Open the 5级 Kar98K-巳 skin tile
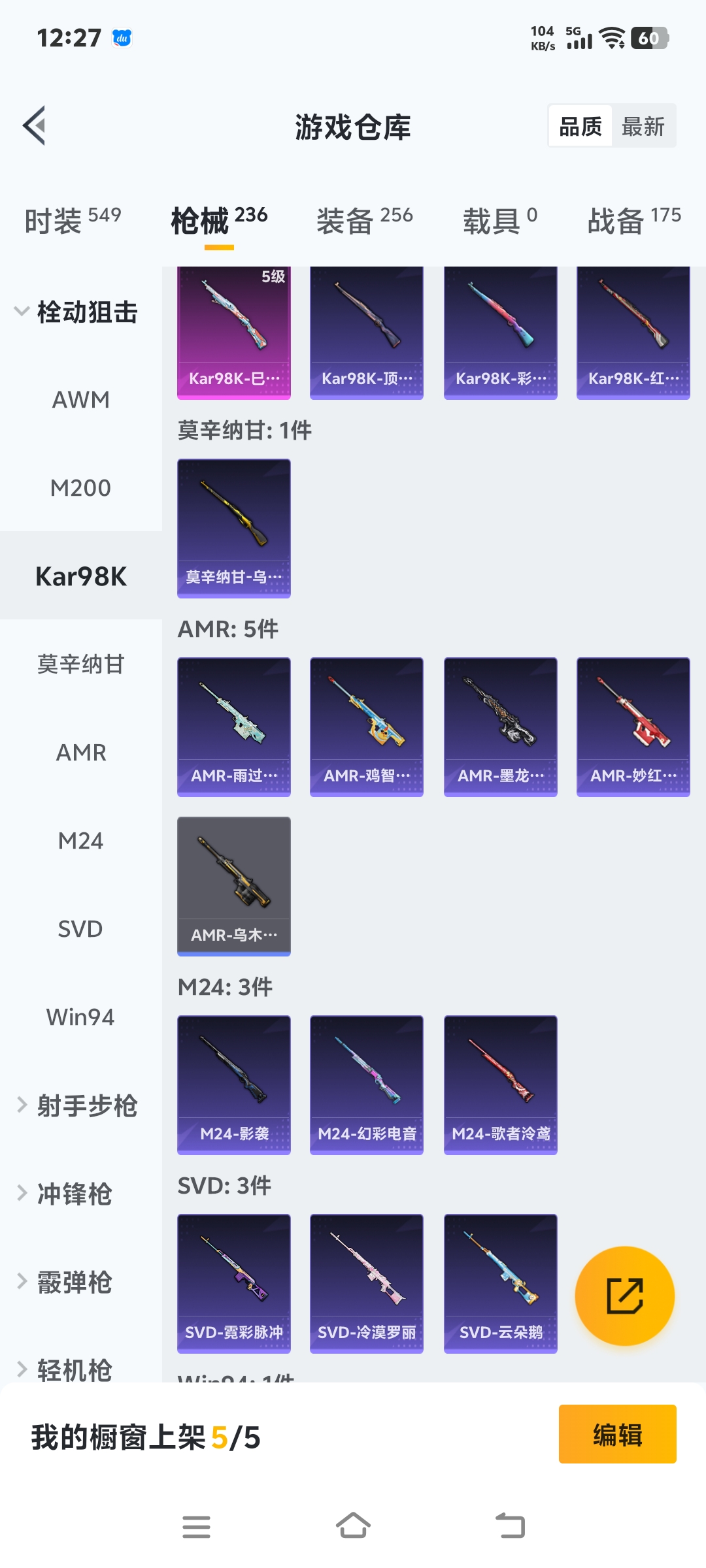Viewport: 706px width, 1568px height. pos(234,332)
